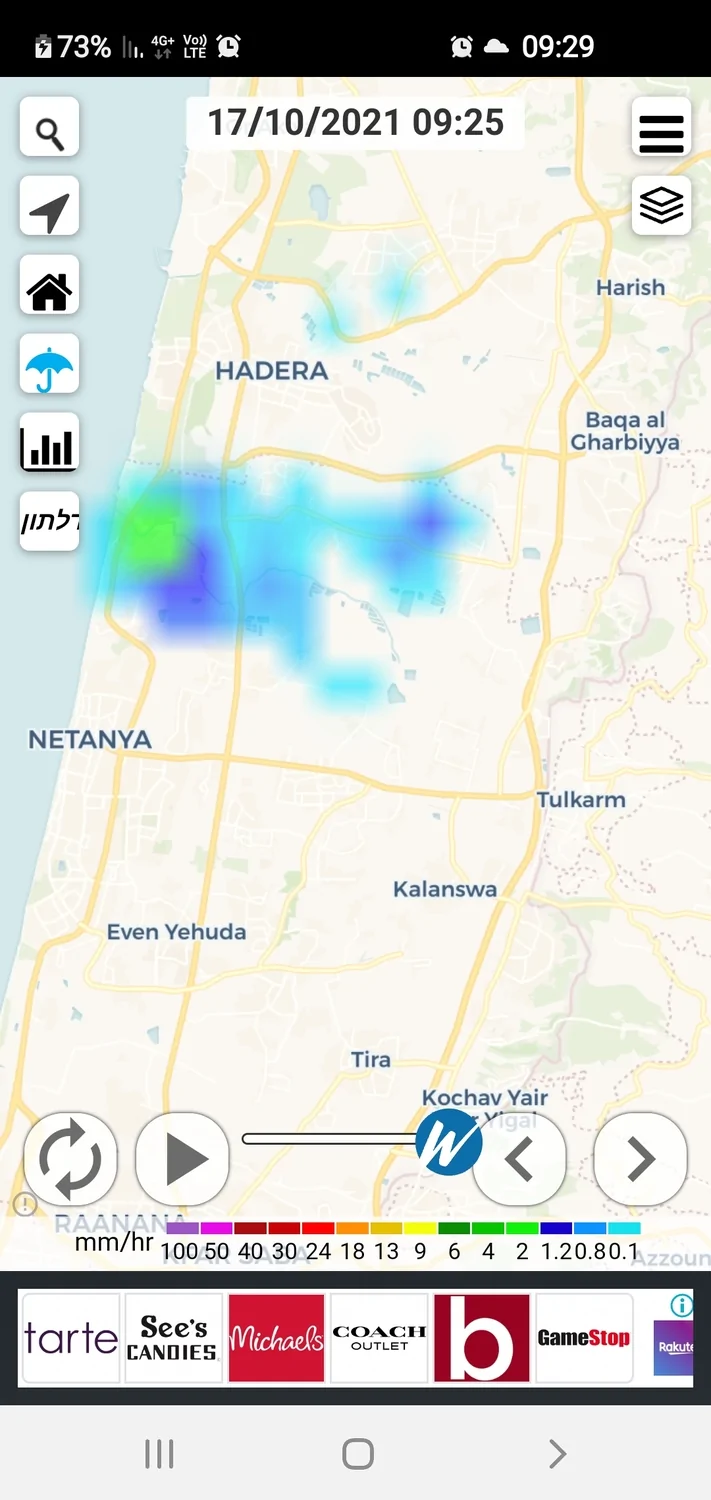Open the Michaels ad tile
The height and width of the screenshot is (1500, 711).
[x=276, y=1338]
